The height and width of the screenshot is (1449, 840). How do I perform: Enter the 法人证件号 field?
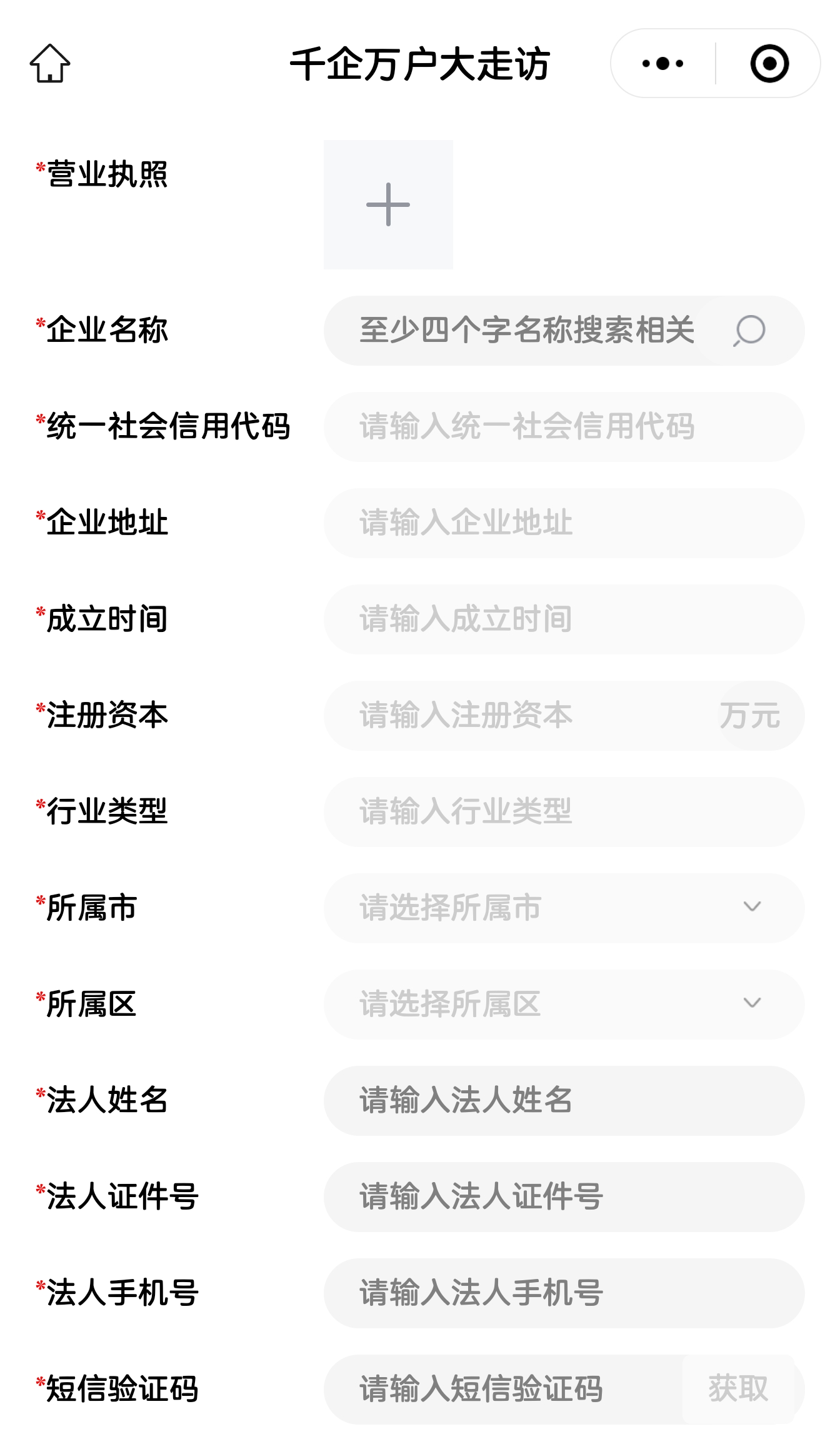[x=562, y=1197]
